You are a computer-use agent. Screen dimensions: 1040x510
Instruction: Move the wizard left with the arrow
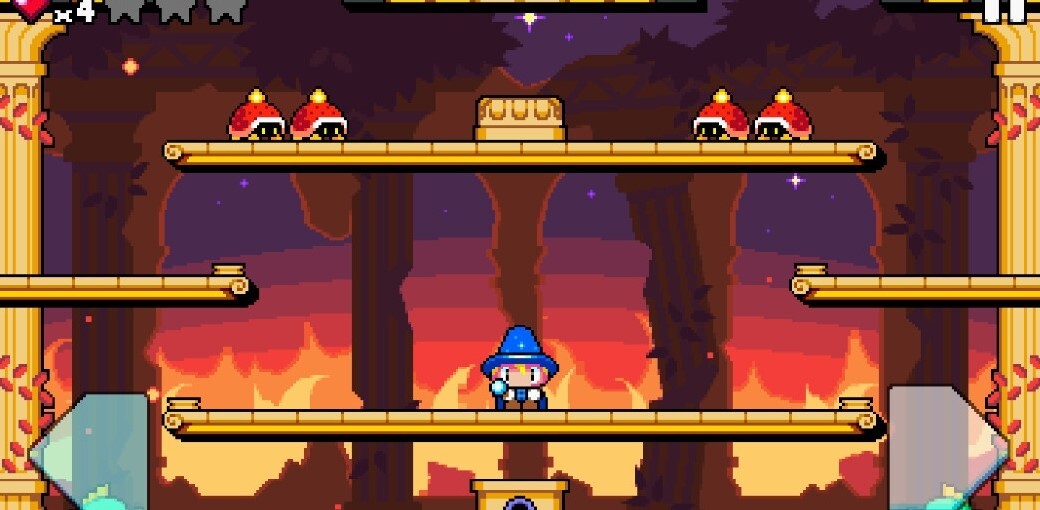(x=90, y=452)
